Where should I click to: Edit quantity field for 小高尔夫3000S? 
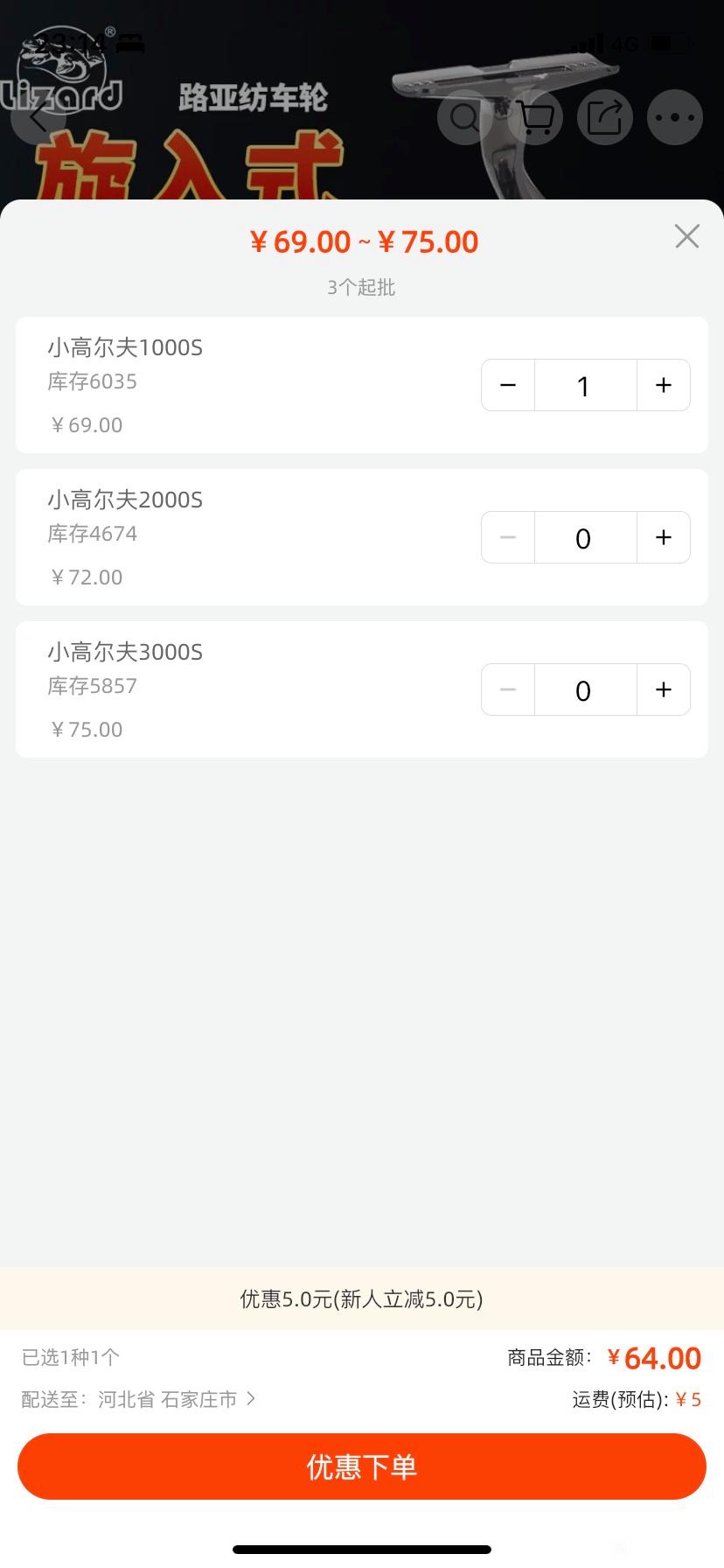[585, 689]
